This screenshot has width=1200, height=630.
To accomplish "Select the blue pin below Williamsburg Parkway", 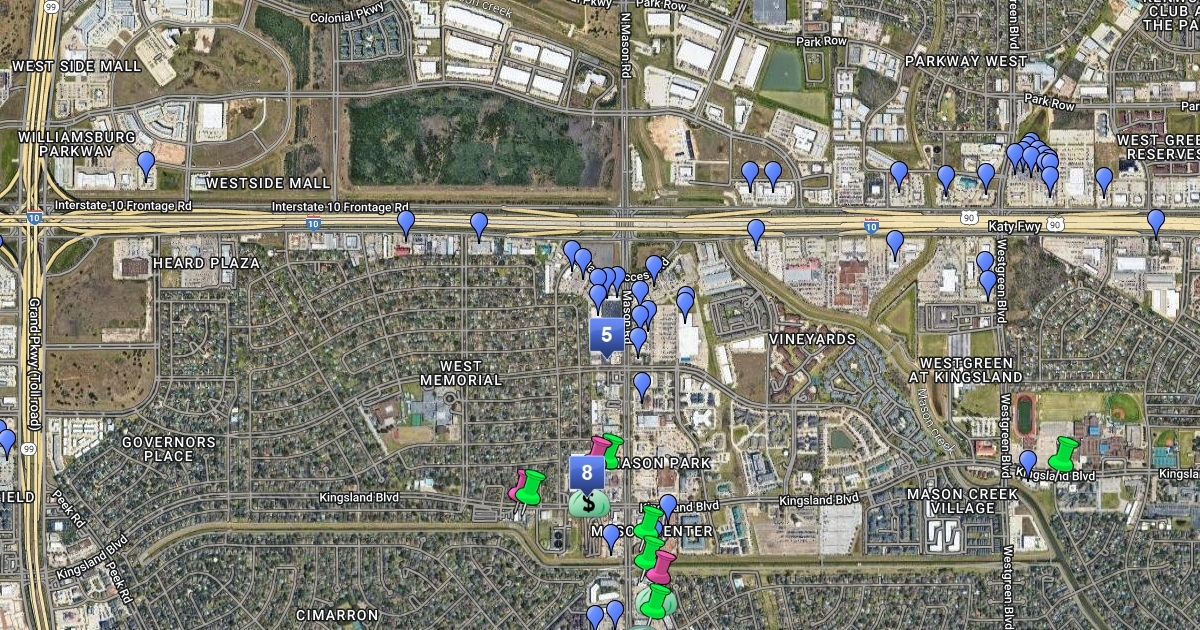I will [x=146, y=163].
